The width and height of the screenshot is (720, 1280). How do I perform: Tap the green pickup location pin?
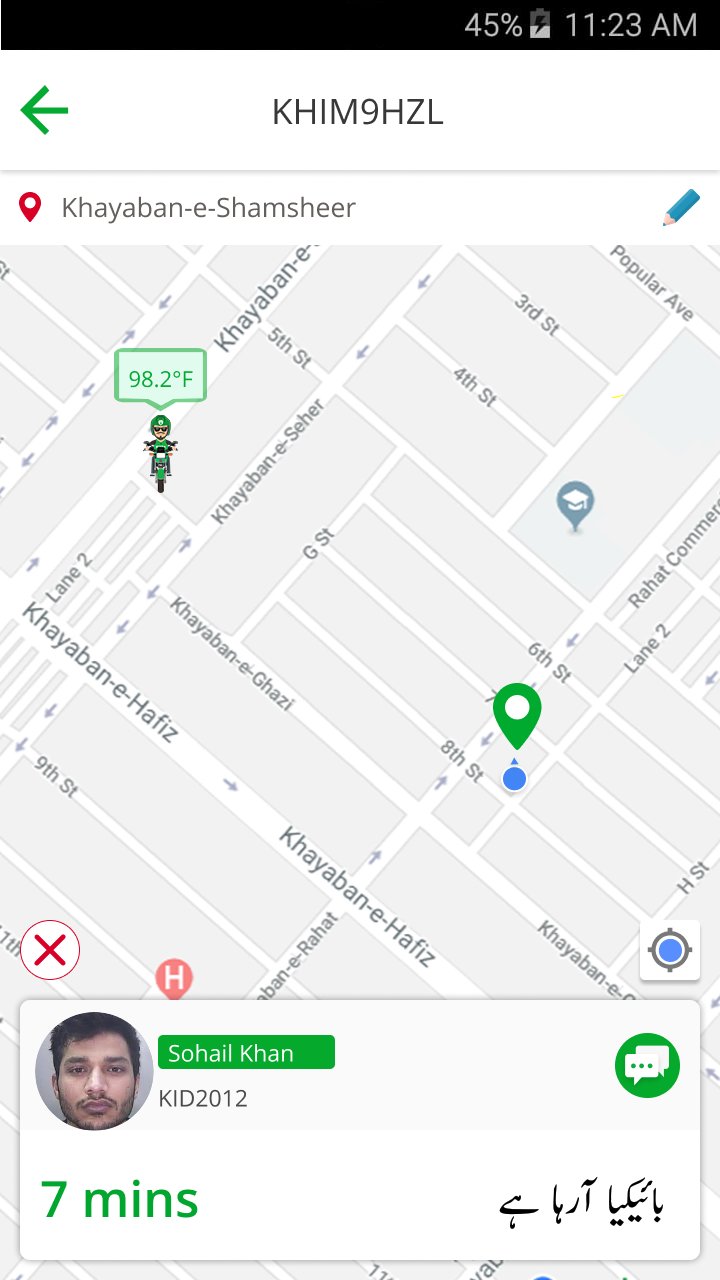coord(517,716)
